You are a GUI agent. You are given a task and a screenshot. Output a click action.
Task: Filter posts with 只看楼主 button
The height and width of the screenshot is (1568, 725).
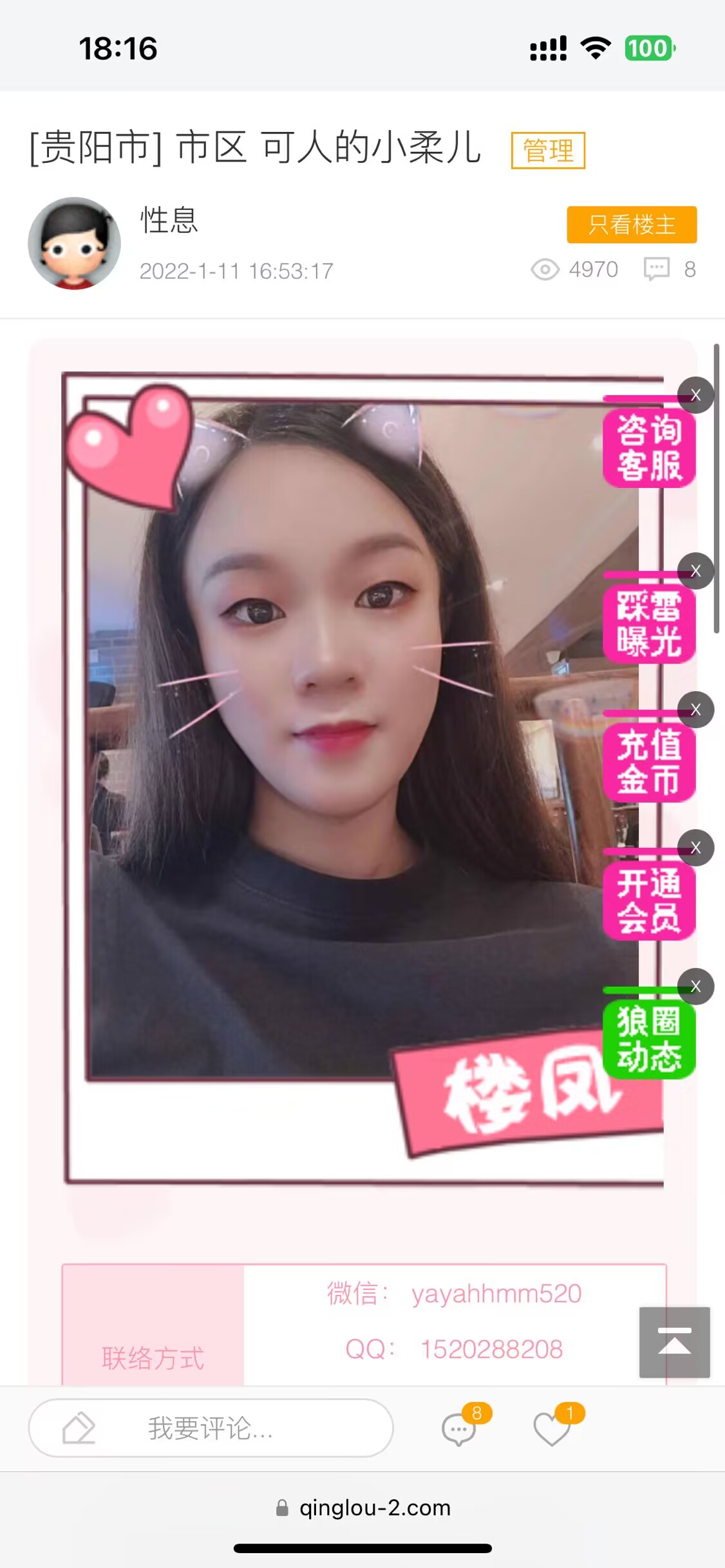click(631, 225)
